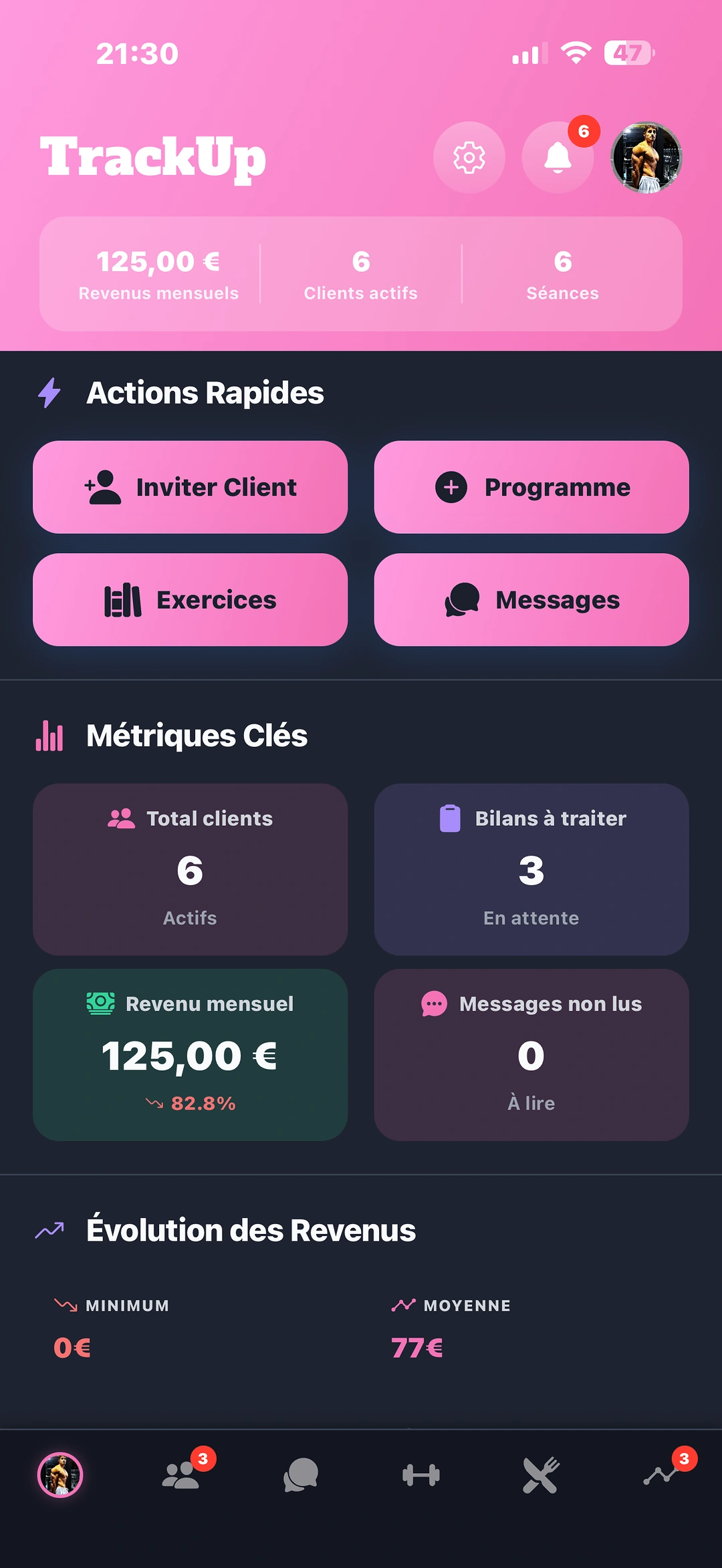Open the Revenu mensuel card

tap(191, 1055)
